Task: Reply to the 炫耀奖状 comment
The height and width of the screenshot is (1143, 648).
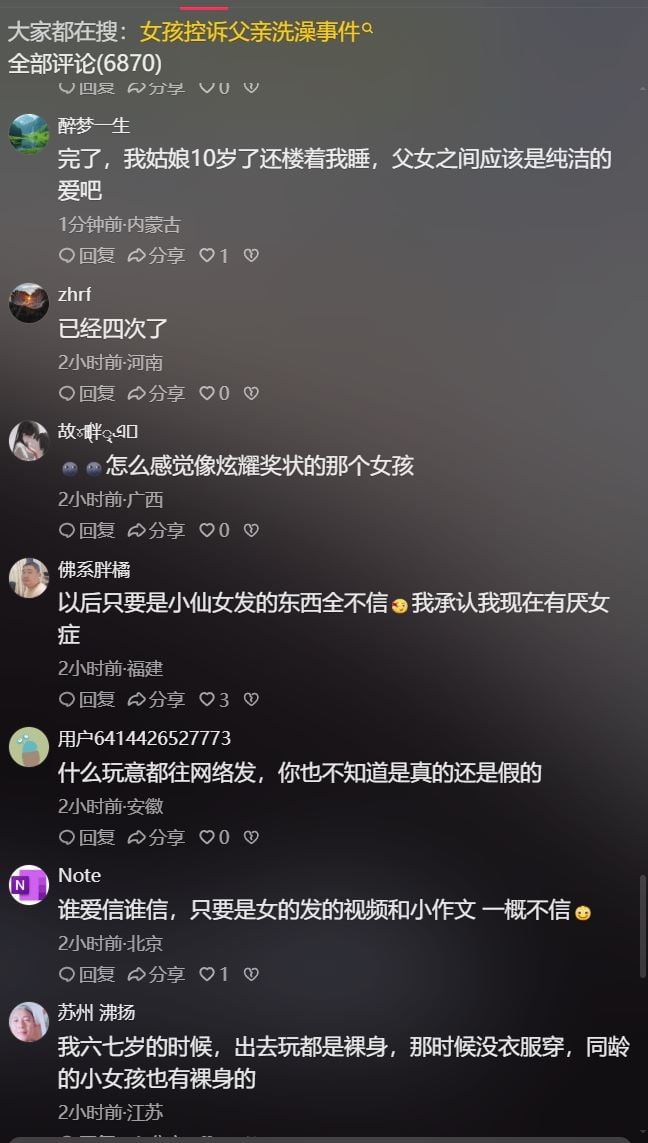Action: pyautogui.click(x=87, y=530)
